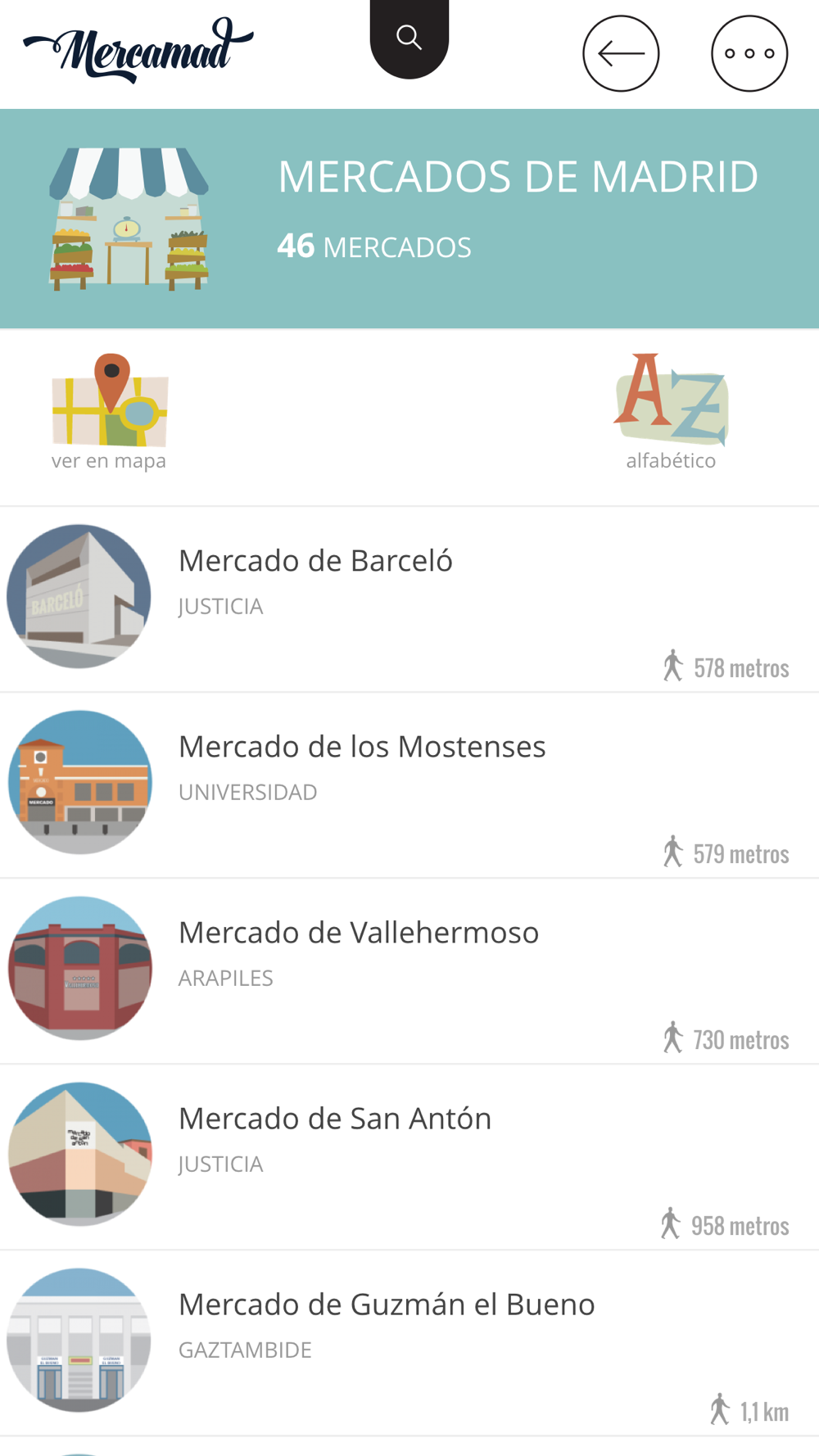Go back with the arrow icon
This screenshot has width=819, height=1456.
[621, 54]
